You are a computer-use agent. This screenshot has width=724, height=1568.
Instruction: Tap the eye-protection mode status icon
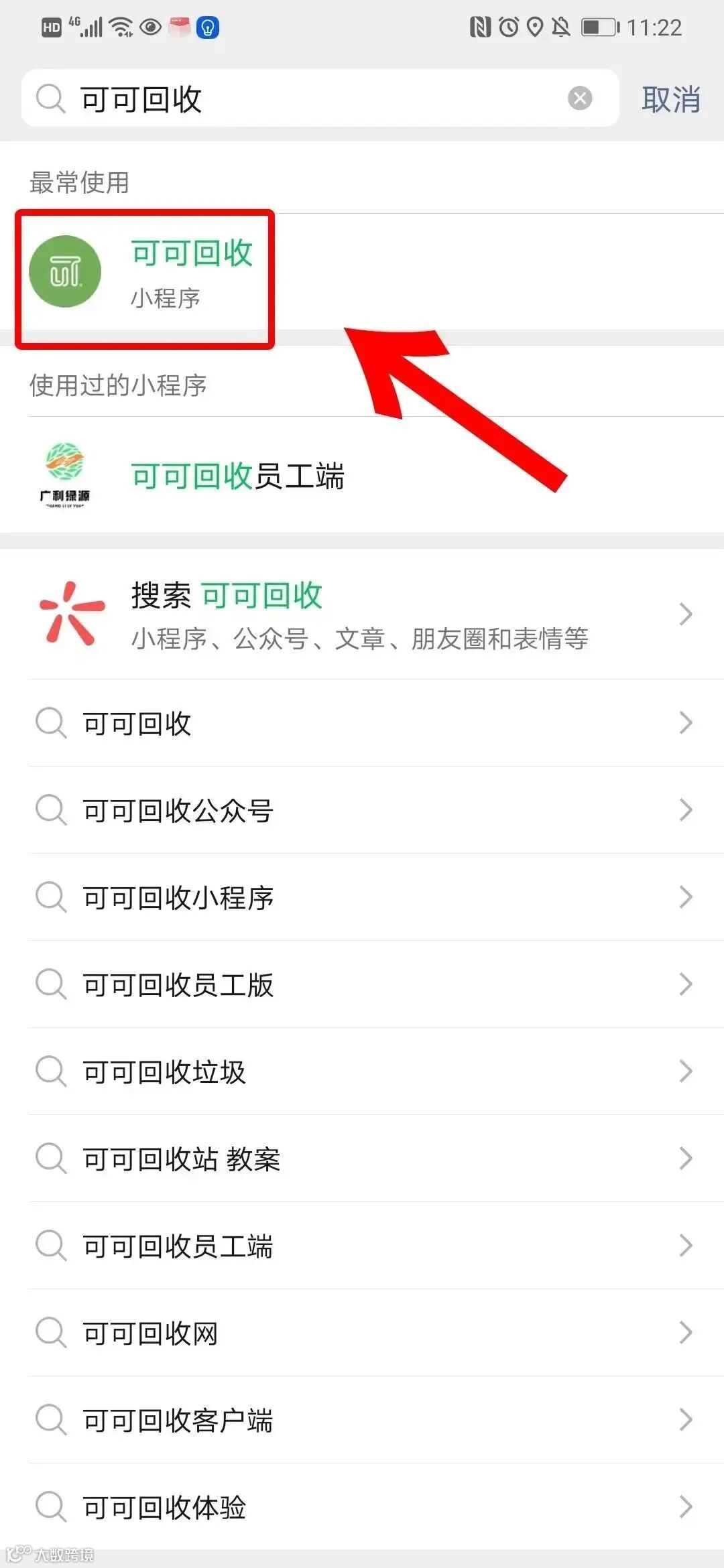pyautogui.click(x=150, y=26)
